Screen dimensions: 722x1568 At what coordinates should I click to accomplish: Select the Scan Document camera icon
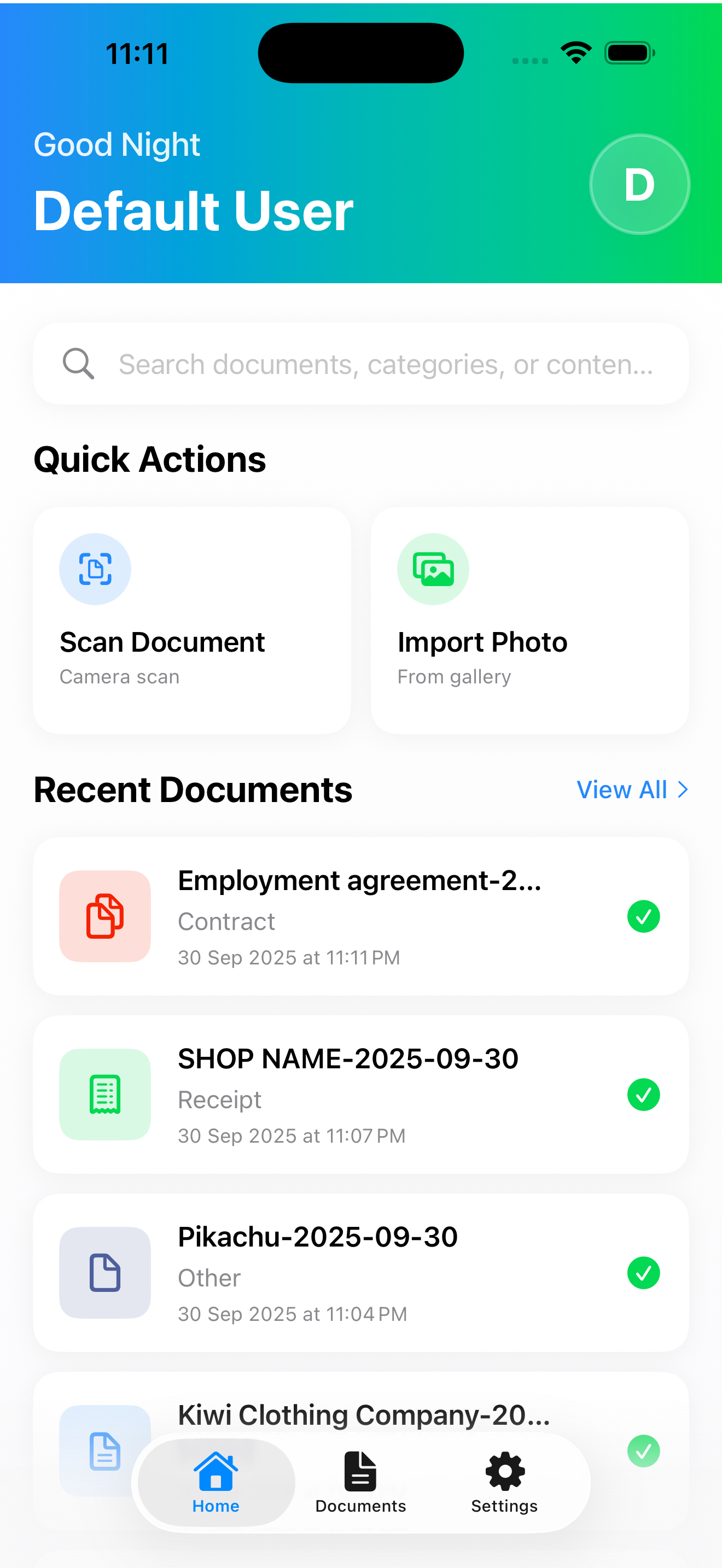(x=96, y=569)
